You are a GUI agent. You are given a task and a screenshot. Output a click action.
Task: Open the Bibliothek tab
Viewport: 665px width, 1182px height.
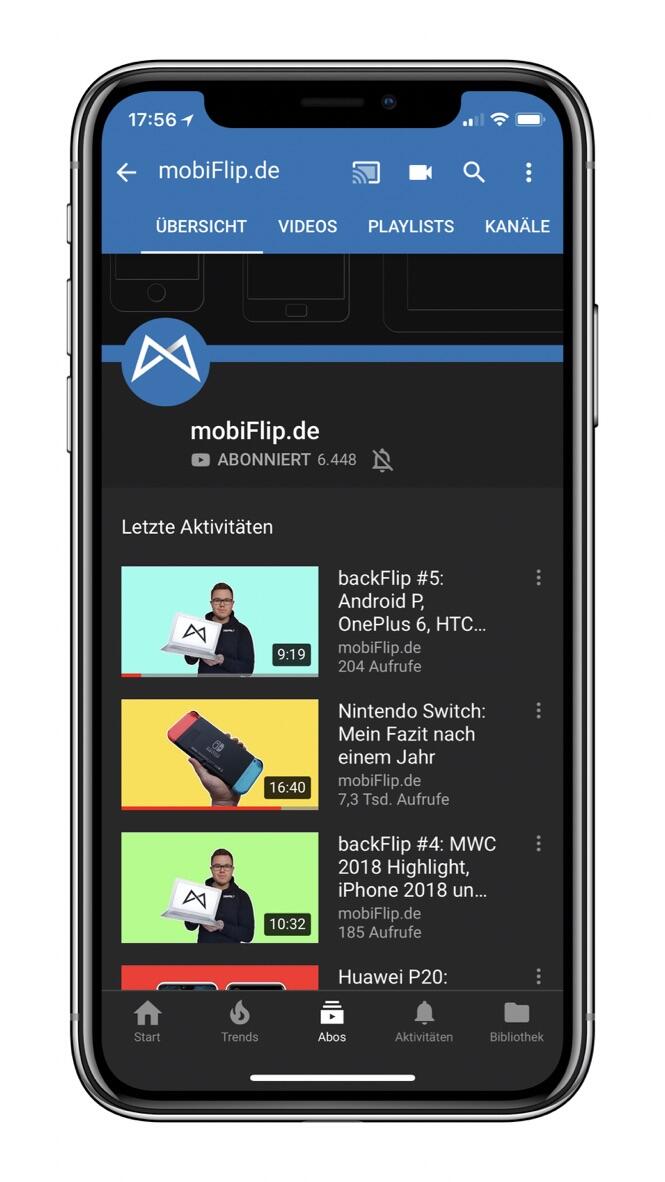pyautogui.click(x=516, y=1021)
